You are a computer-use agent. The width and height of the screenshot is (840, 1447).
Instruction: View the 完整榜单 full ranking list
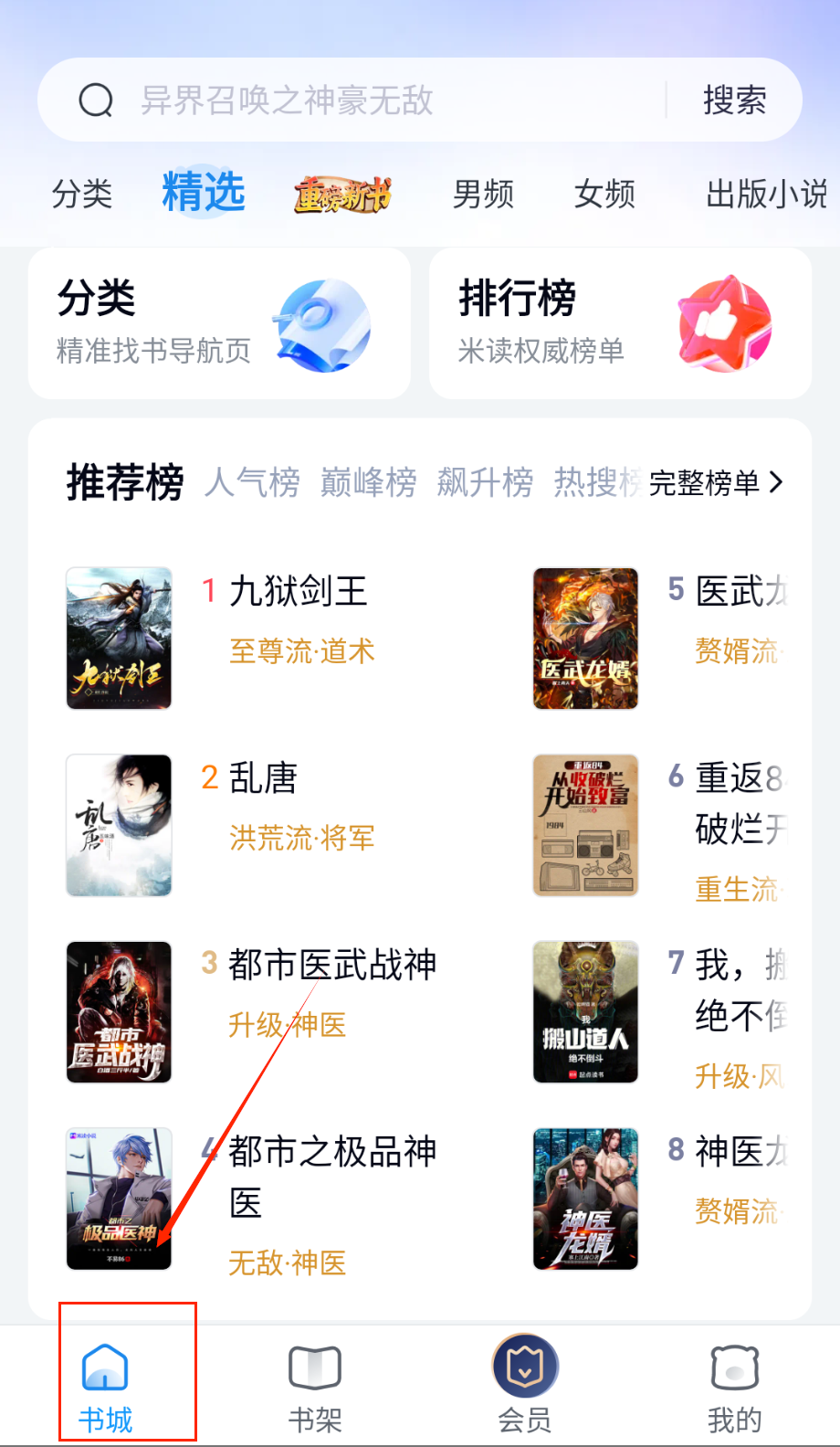pos(716,482)
